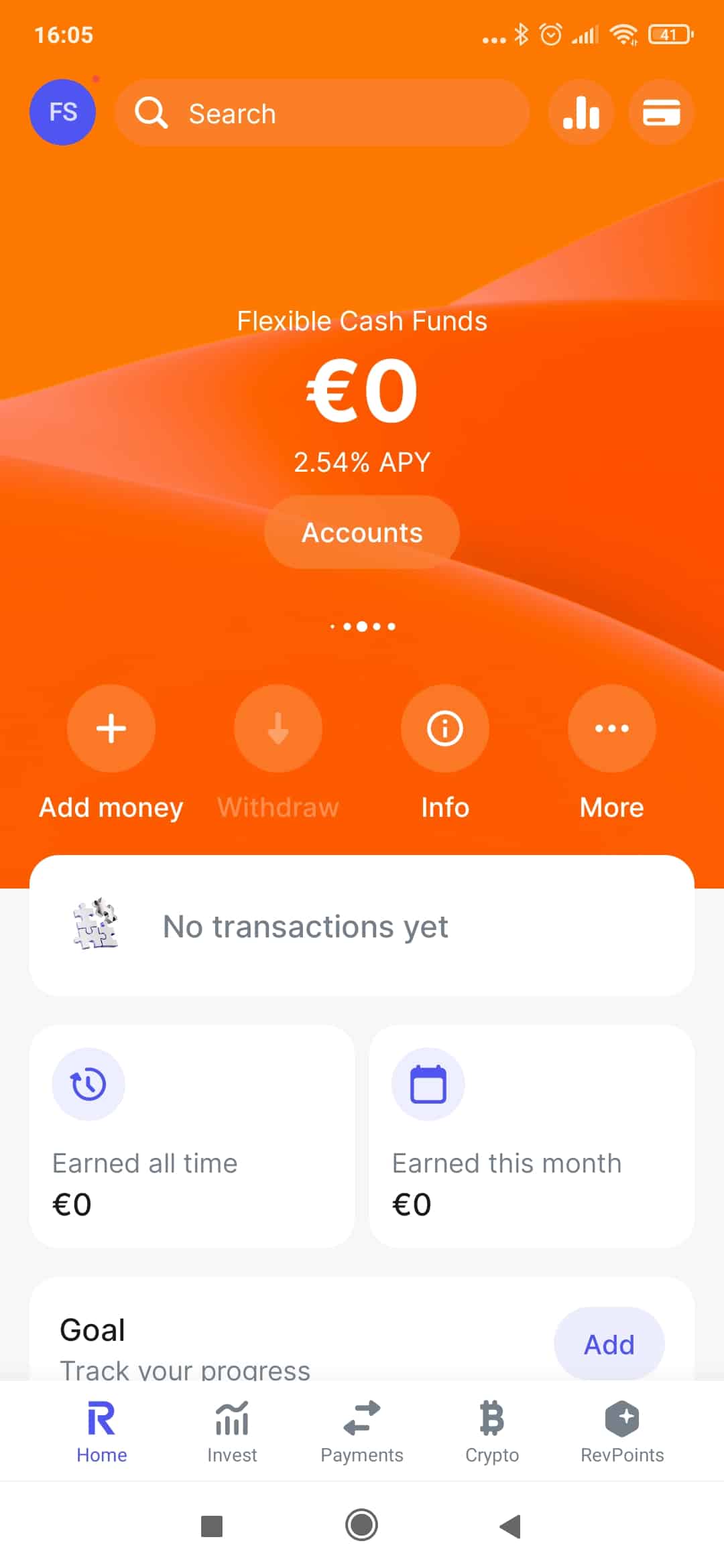Open the cards icon near the search bar
The width and height of the screenshot is (724, 1568).
pyautogui.click(x=660, y=113)
